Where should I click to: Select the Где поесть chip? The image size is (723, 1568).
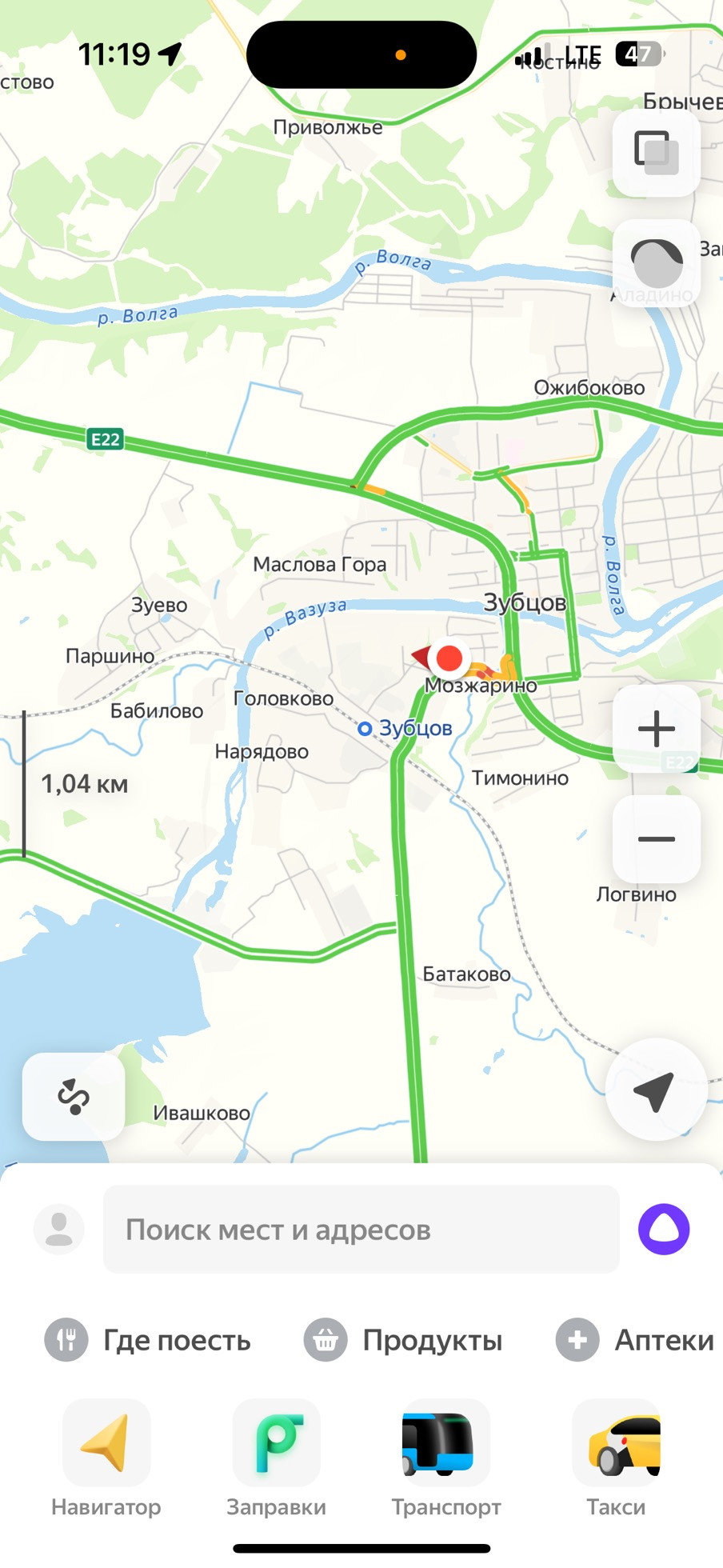pos(149,1340)
